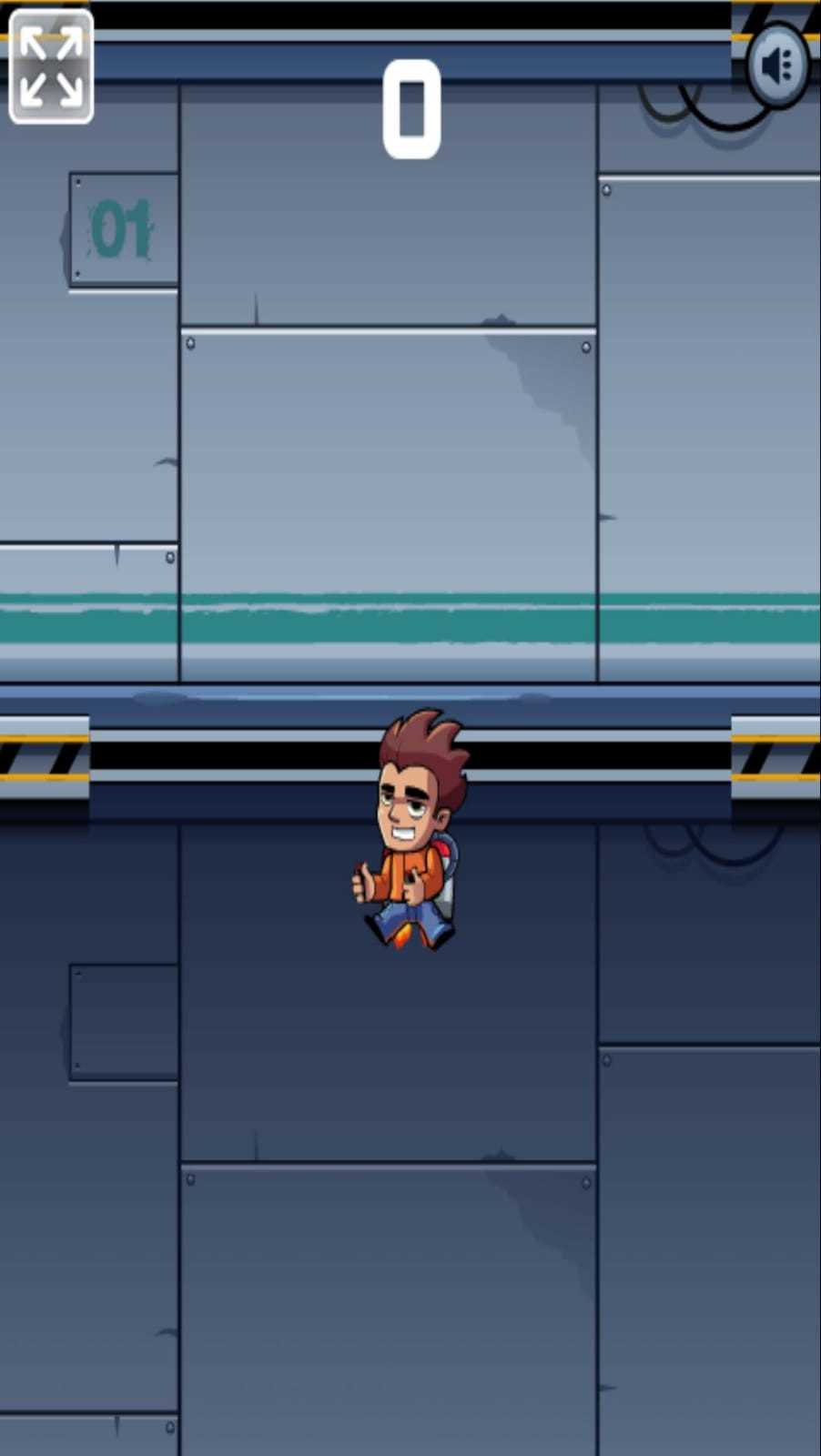Mute the game sound
821x1456 pixels.
[x=778, y=66]
